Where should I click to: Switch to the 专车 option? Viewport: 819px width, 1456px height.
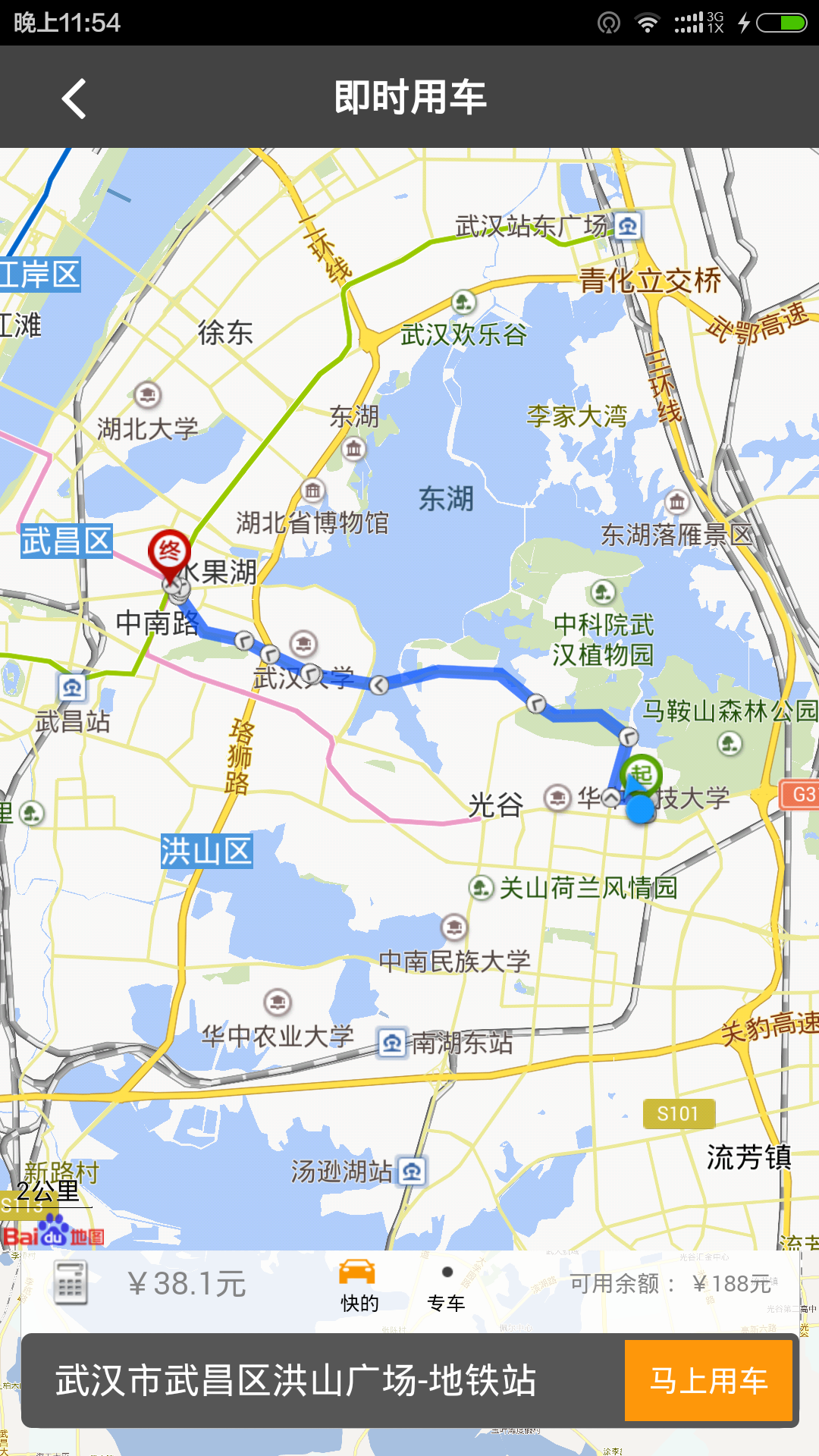pos(446,1289)
